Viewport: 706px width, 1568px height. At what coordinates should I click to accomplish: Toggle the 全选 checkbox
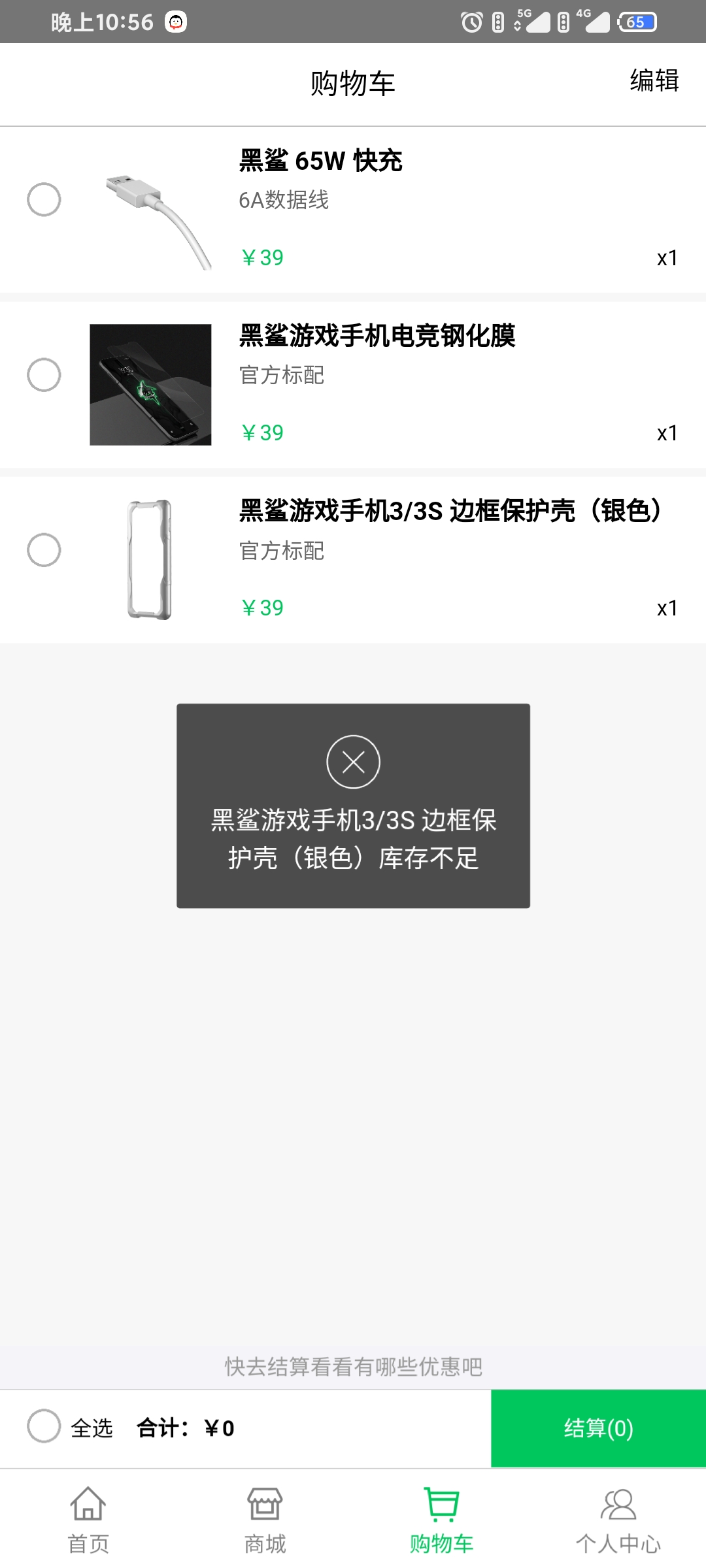coord(44,1426)
